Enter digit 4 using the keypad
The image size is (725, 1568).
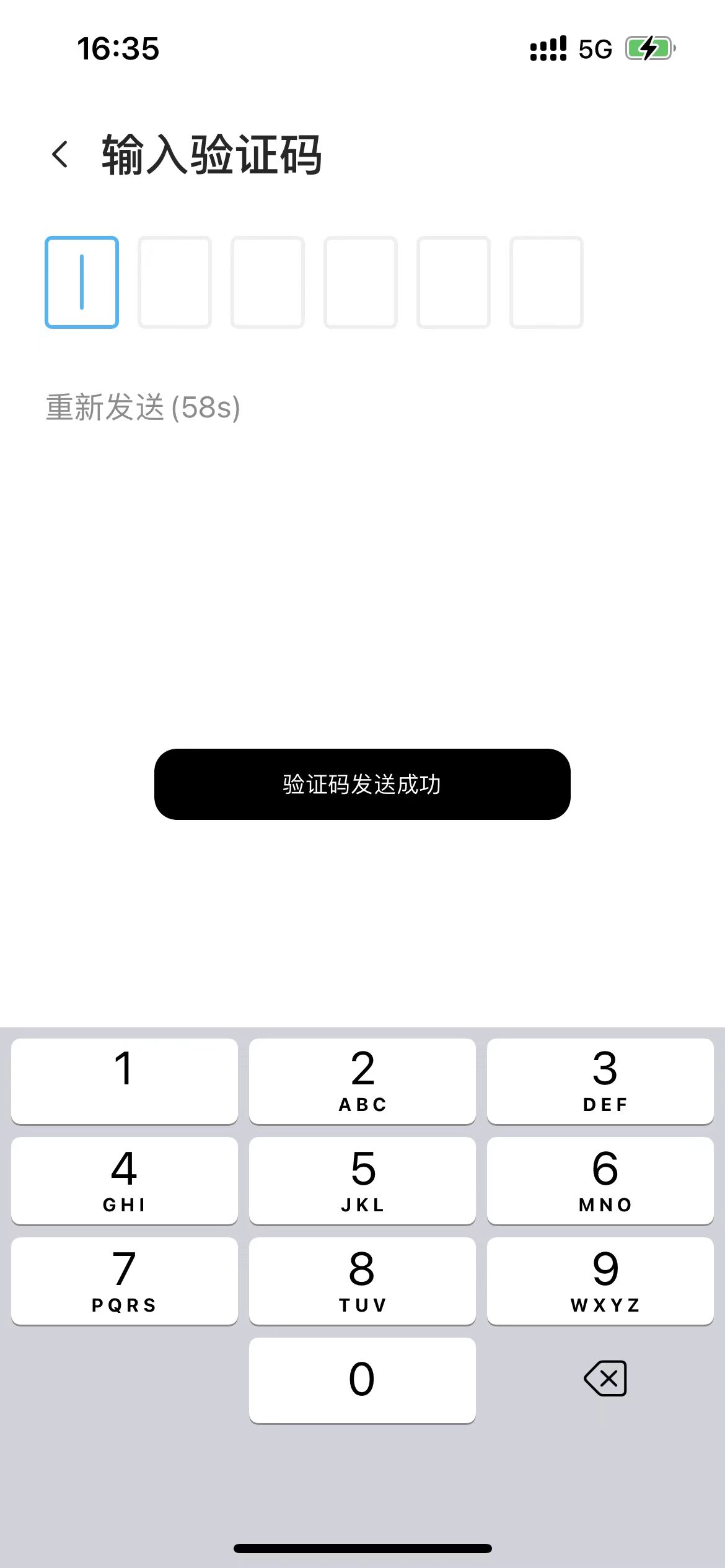click(x=125, y=1180)
